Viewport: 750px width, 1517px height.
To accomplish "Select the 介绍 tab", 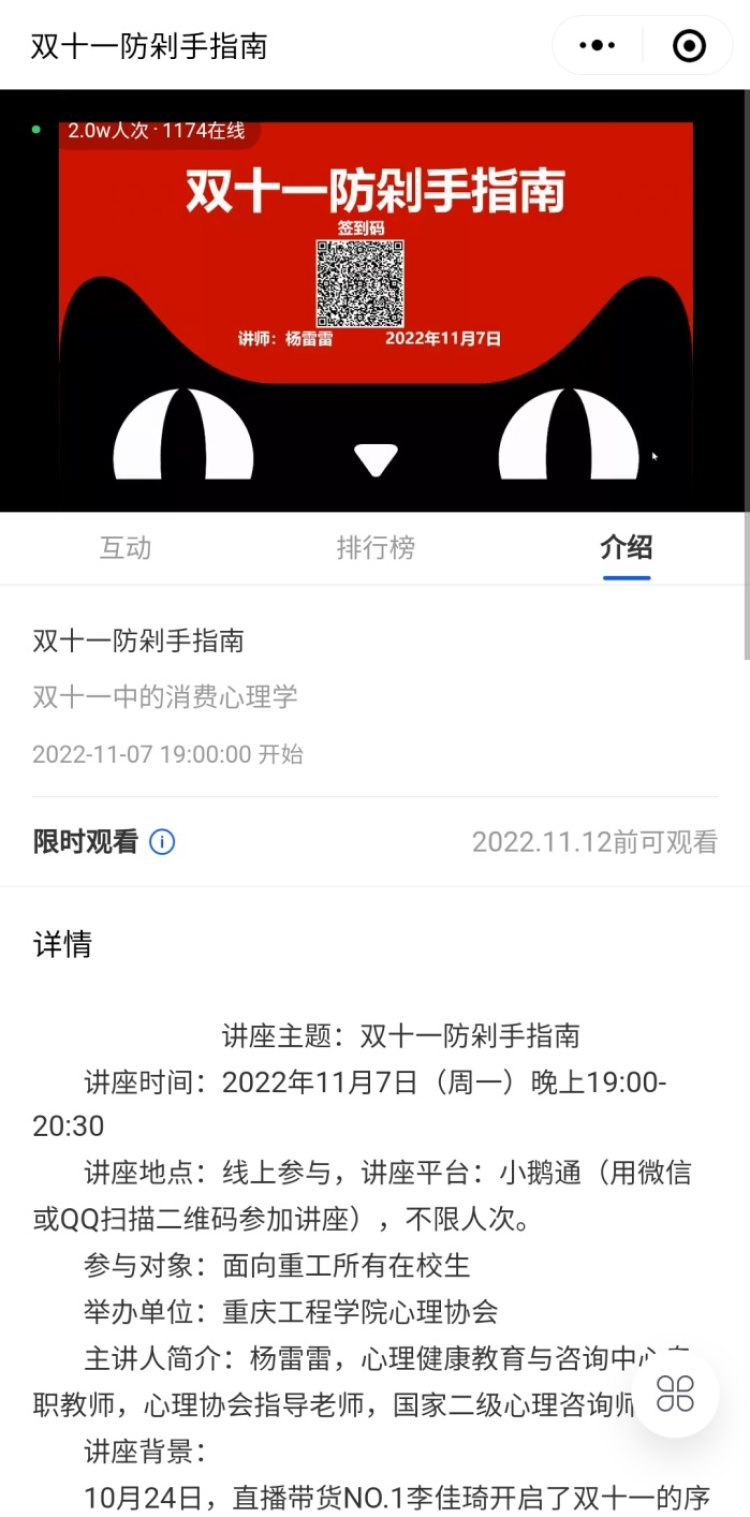I will pyautogui.click(x=626, y=547).
